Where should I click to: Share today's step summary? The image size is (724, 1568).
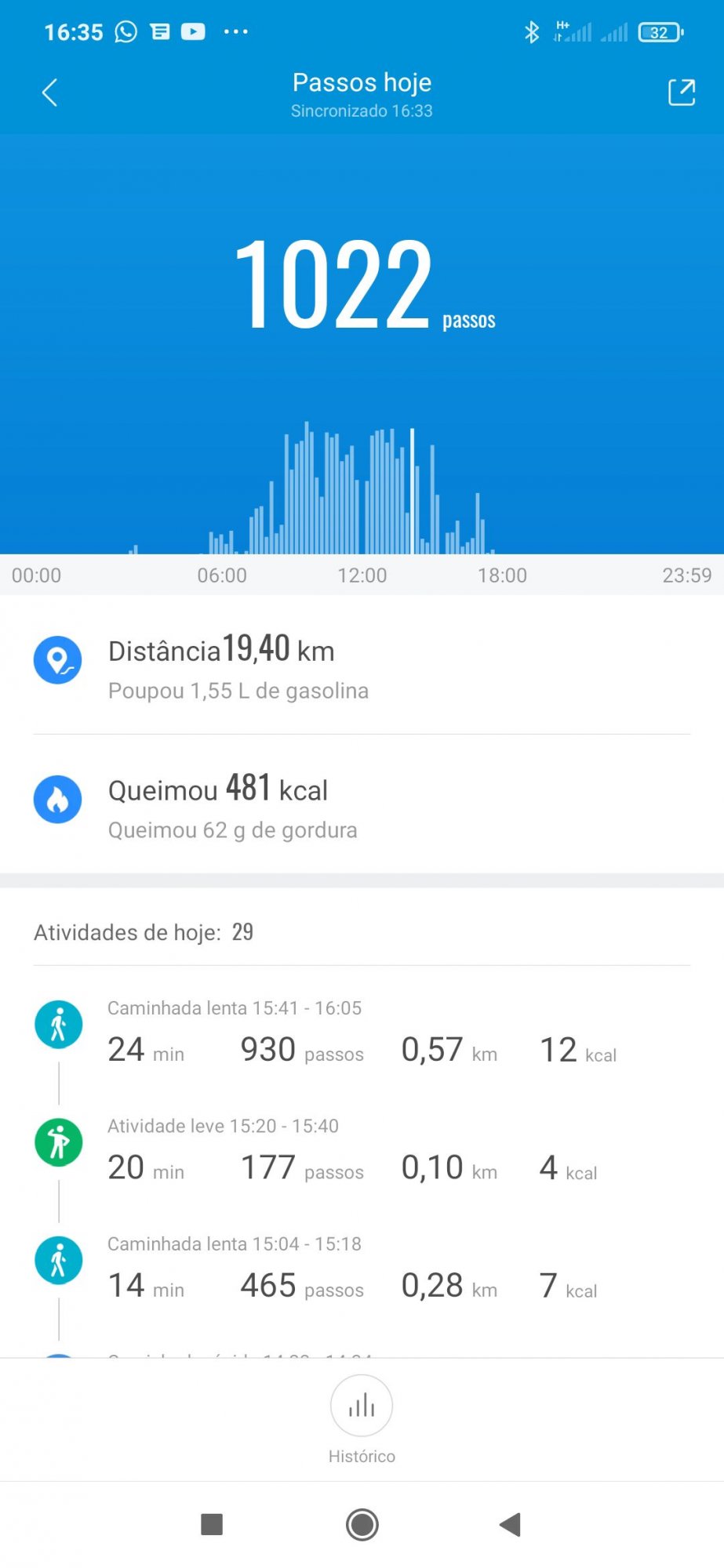click(x=681, y=93)
